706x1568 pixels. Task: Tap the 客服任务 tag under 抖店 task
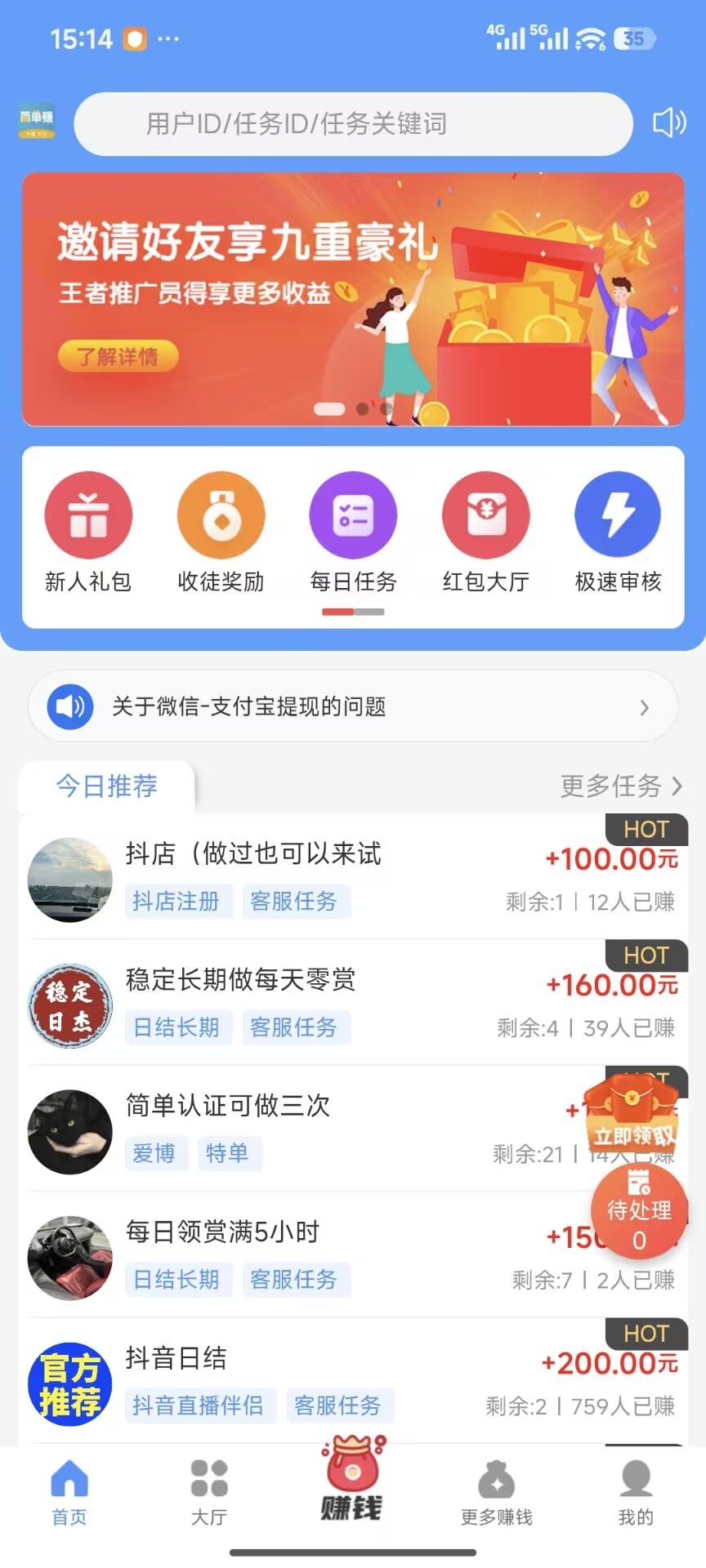(297, 902)
